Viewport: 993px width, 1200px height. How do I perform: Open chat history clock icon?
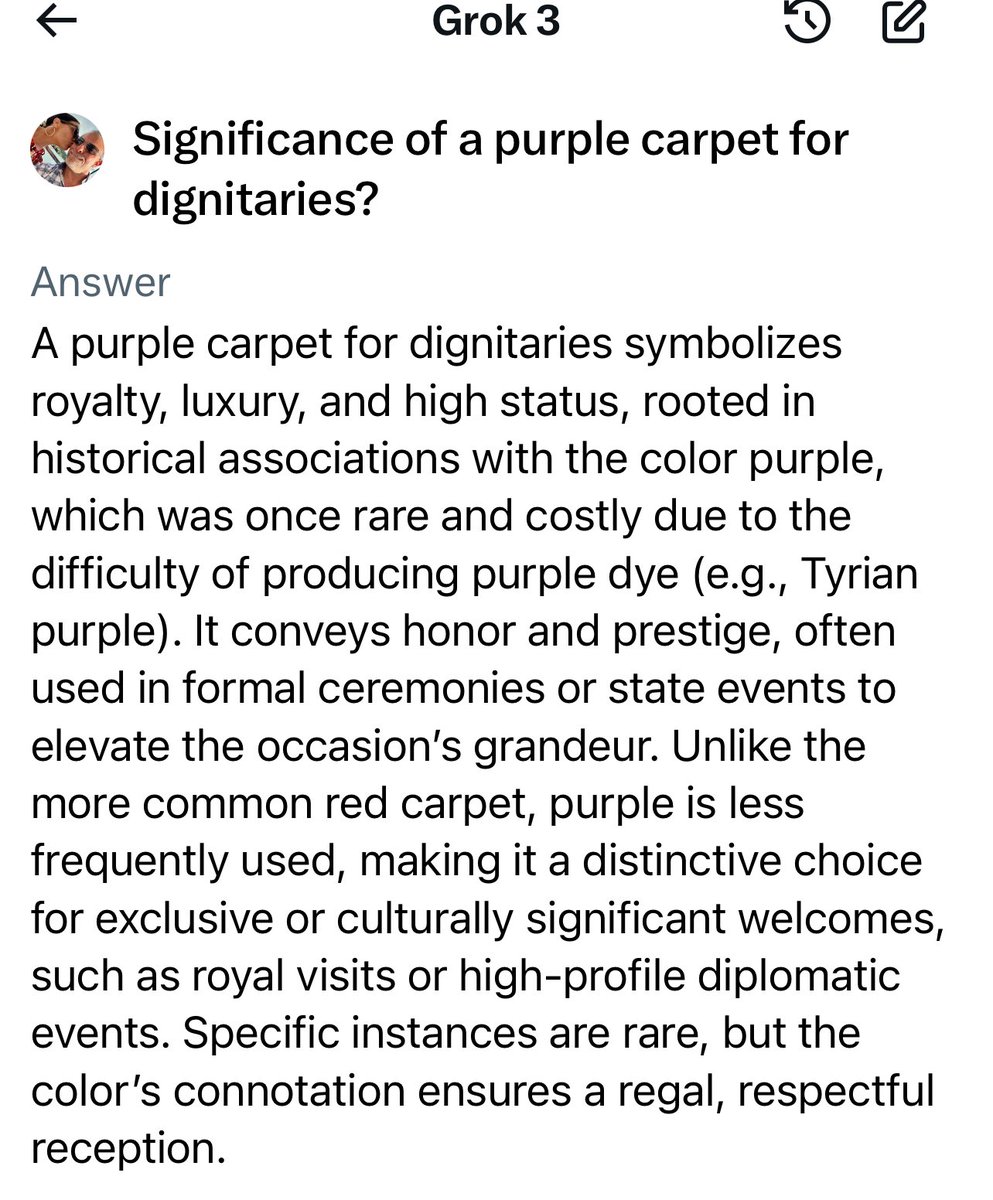(806, 21)
